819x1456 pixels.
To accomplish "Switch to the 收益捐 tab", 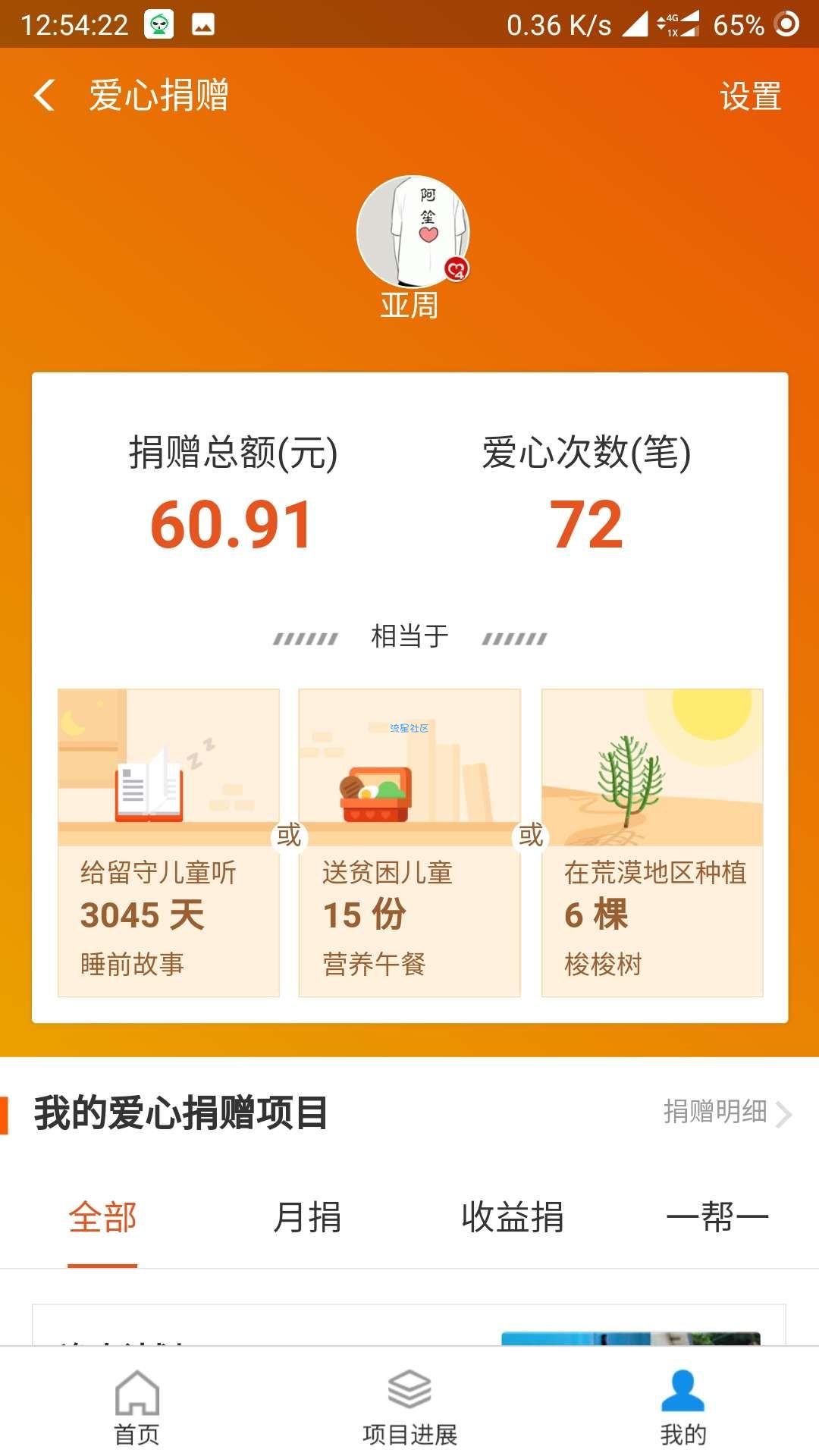I will (513, 1217).
